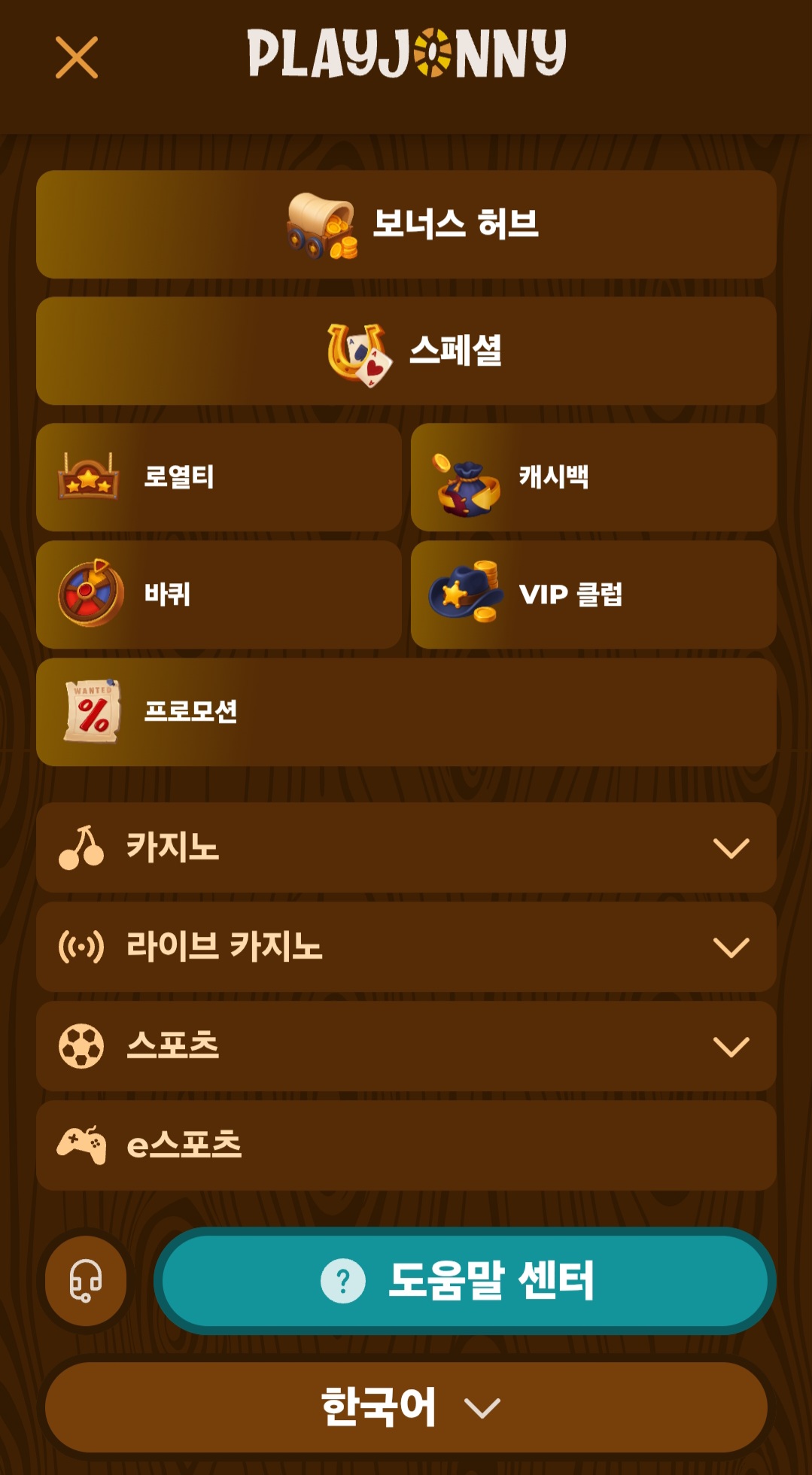
Task: Open the 보너스 허브 bonus hub
Action: (x=406, y=224)
